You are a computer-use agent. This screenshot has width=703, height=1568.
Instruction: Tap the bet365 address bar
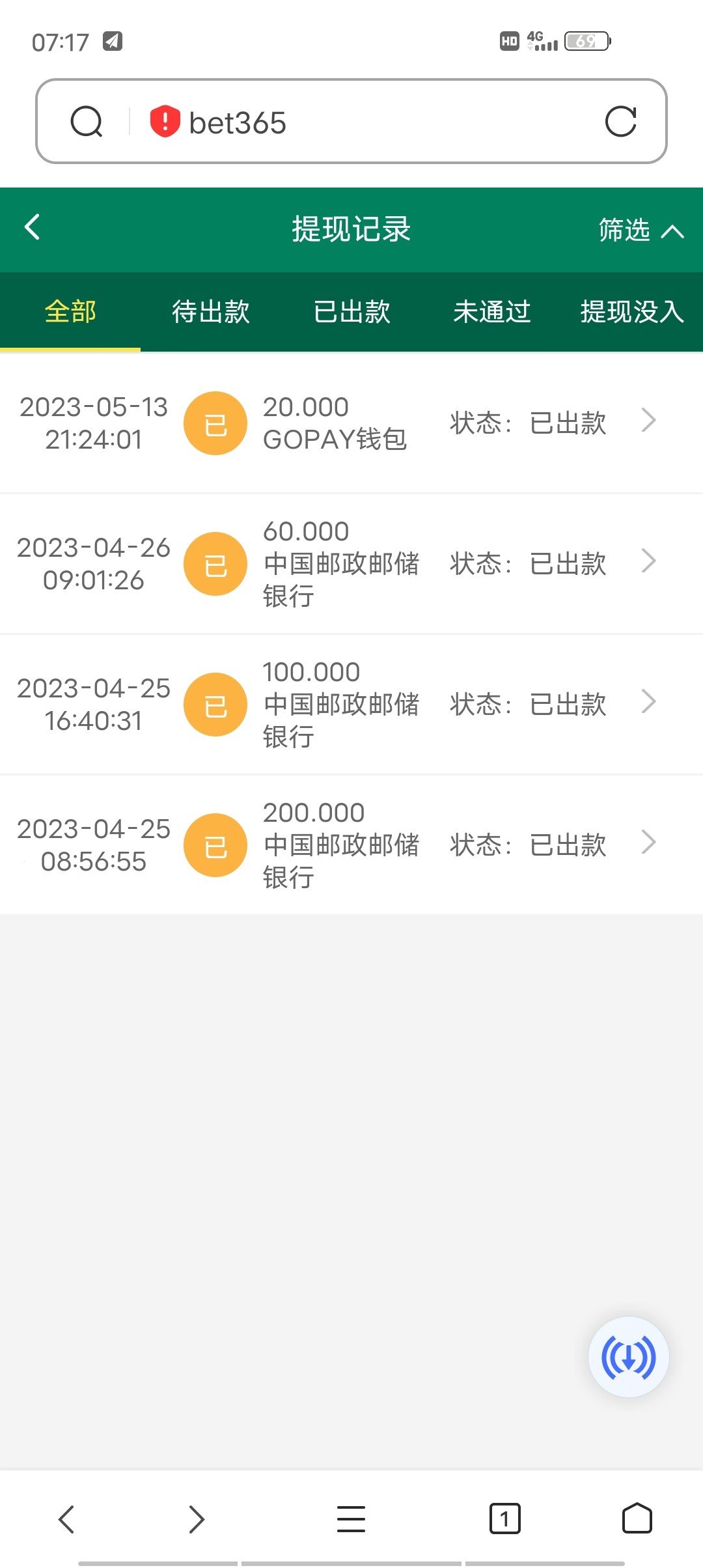click(x=378, y=122)
